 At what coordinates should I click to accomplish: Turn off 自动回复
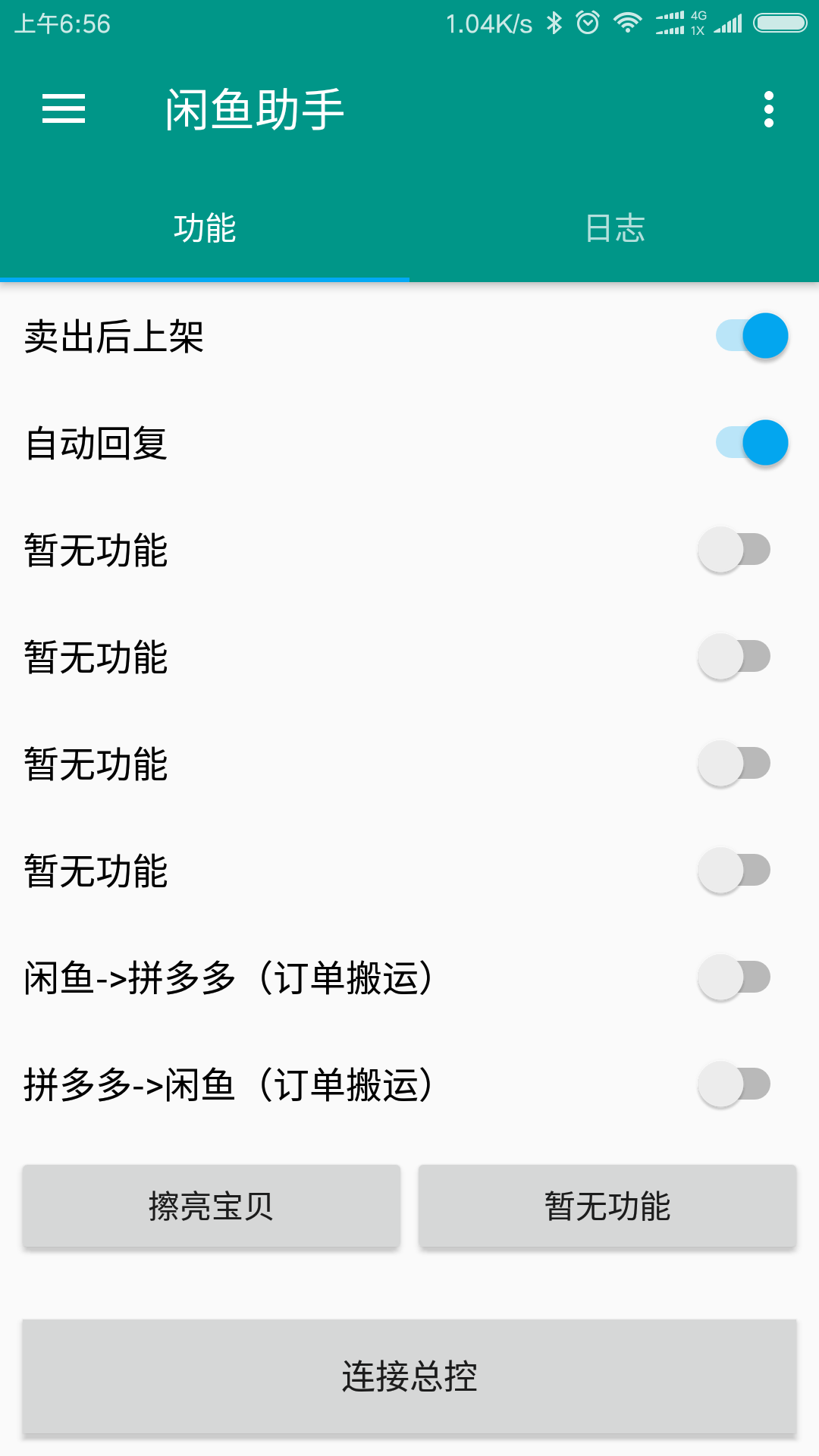pos(752,443)
